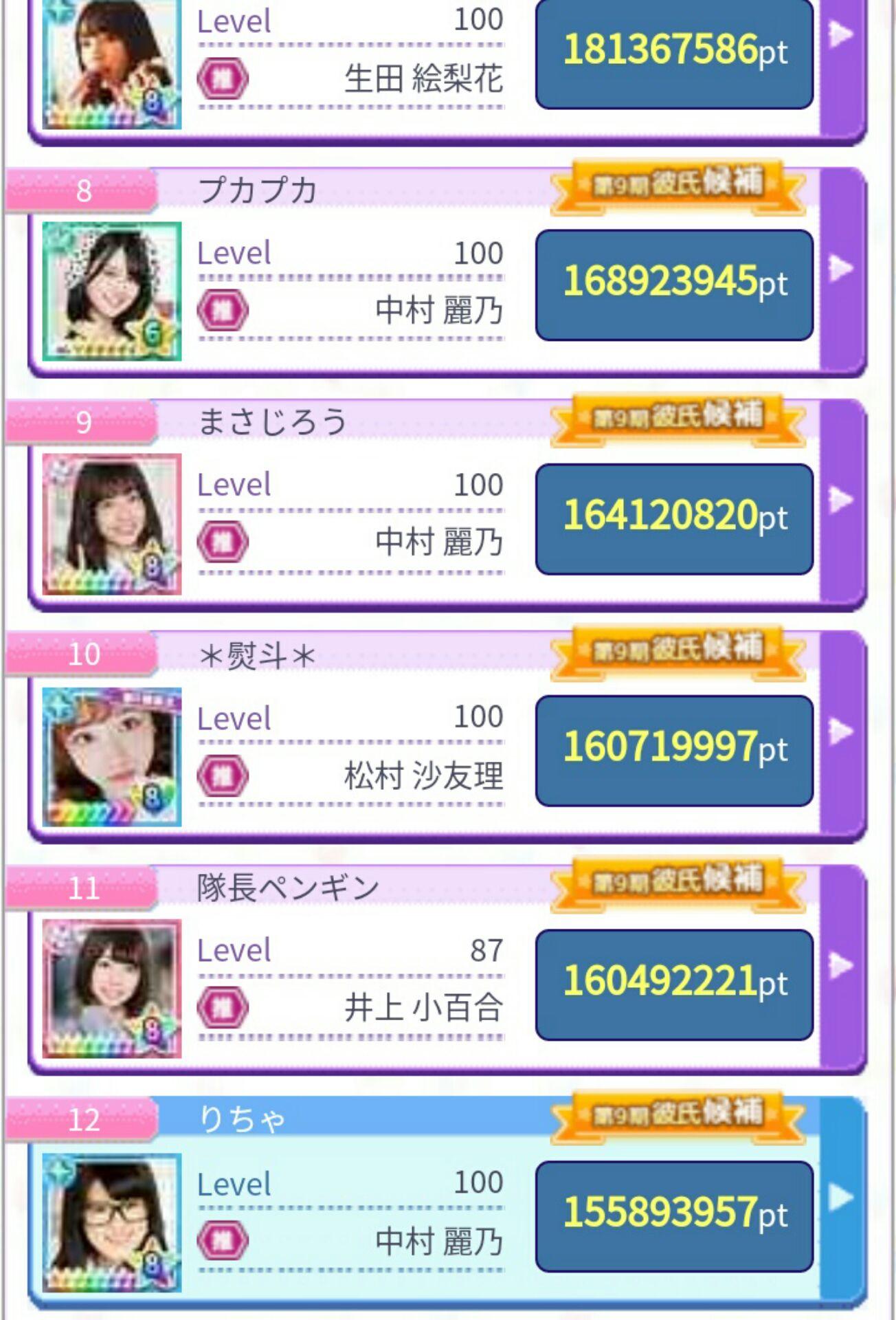
Task: Open the arrow for the 181367586pt entry
Action: point(840,34)
